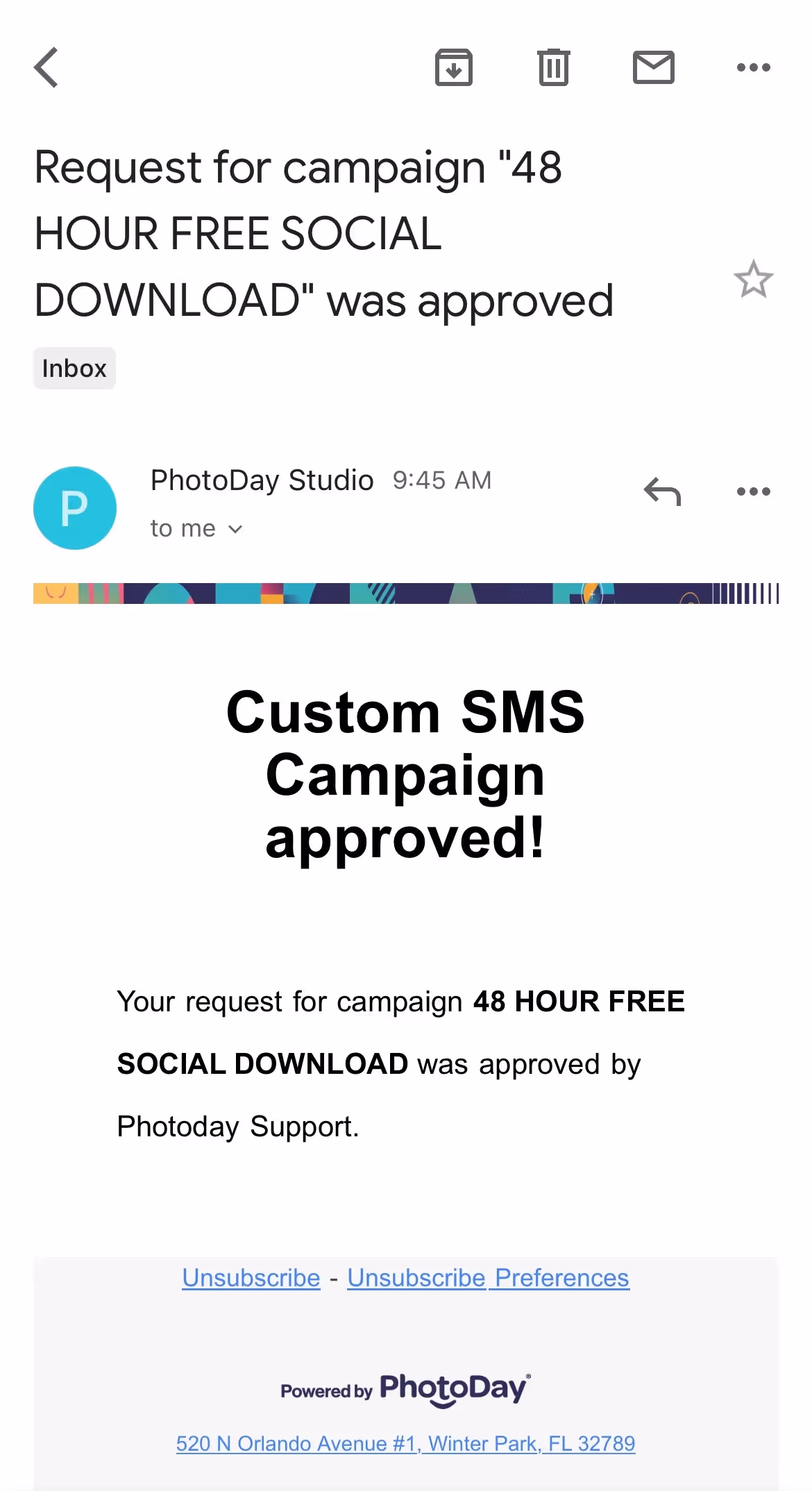The width and height of the screenshot is (812, 1491).
Task: Tap the Unsubscribe link
Action: (x=251, y=1278)
